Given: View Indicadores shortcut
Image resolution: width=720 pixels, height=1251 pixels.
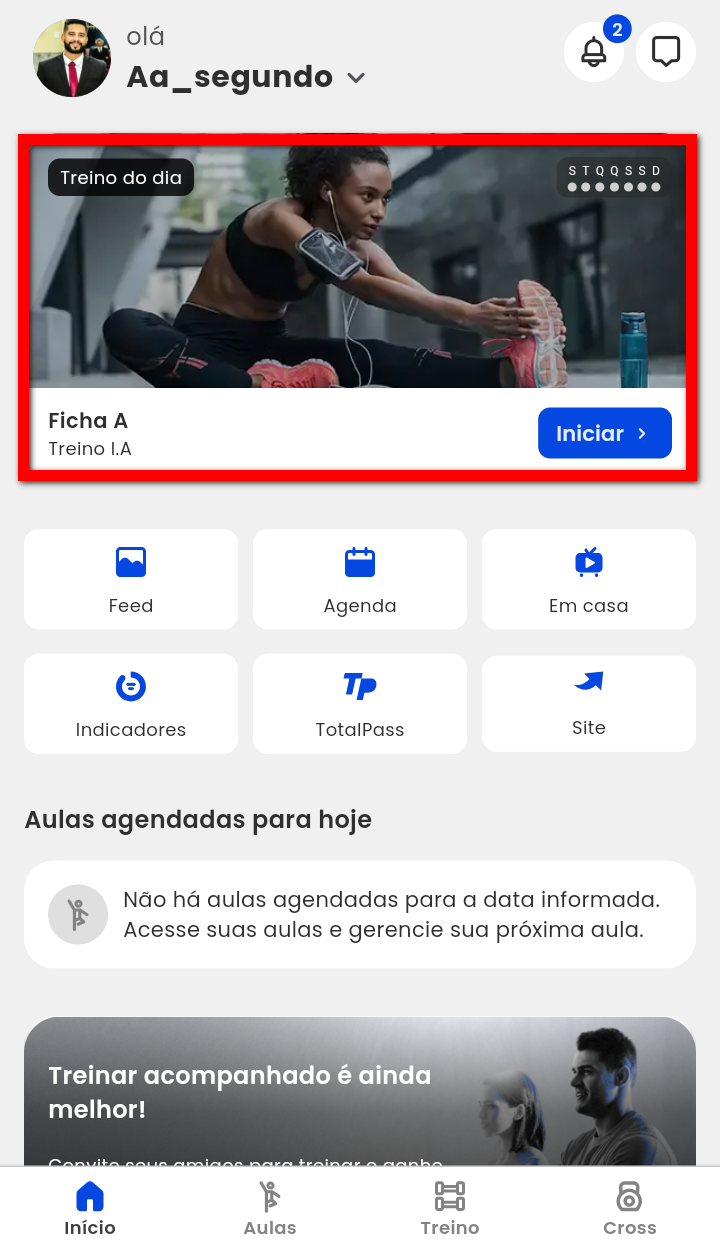Looking at the screenshot, I should [131, 703].
